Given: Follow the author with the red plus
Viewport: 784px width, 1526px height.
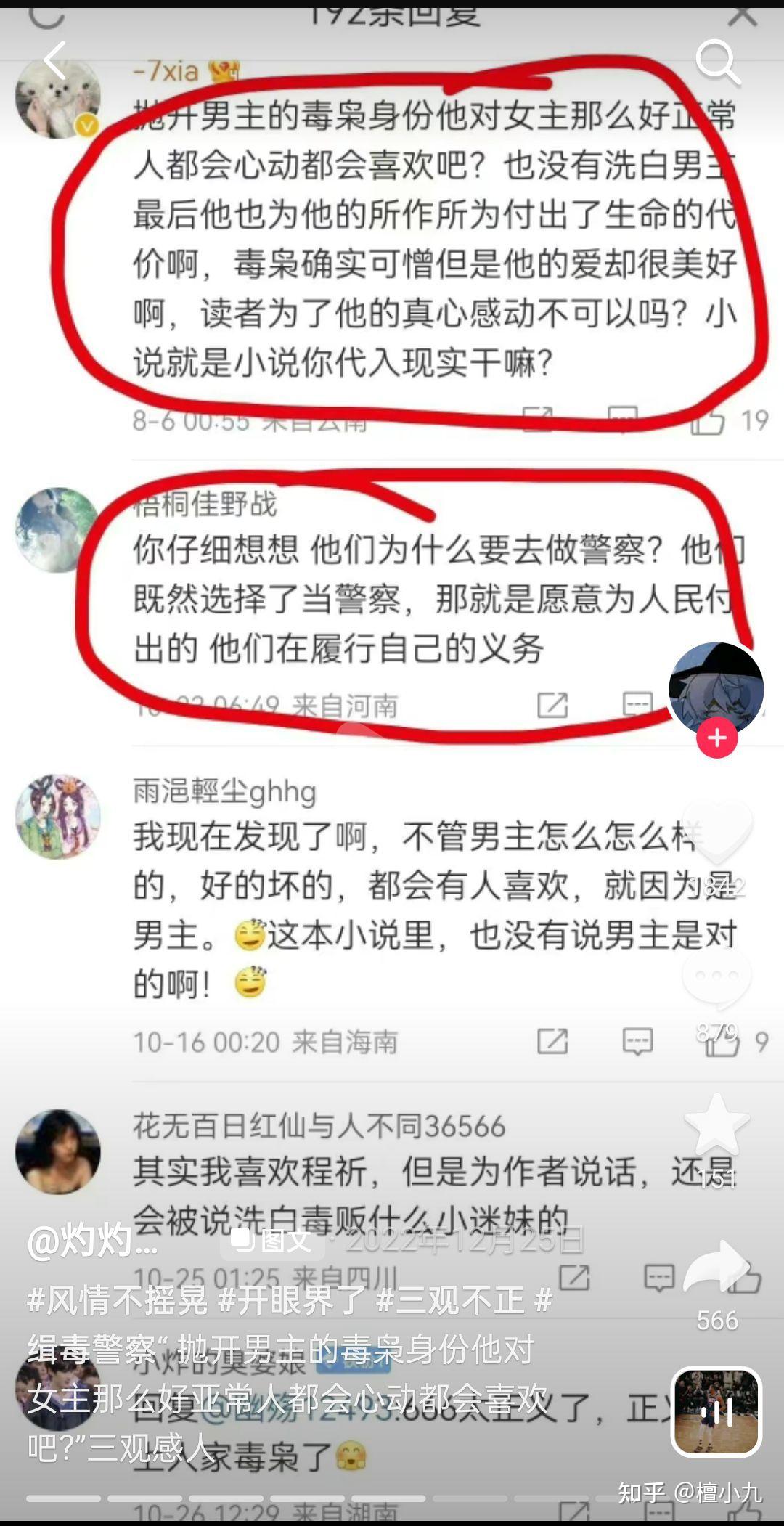Looking at the screenshot, I should tap(716, 738).
